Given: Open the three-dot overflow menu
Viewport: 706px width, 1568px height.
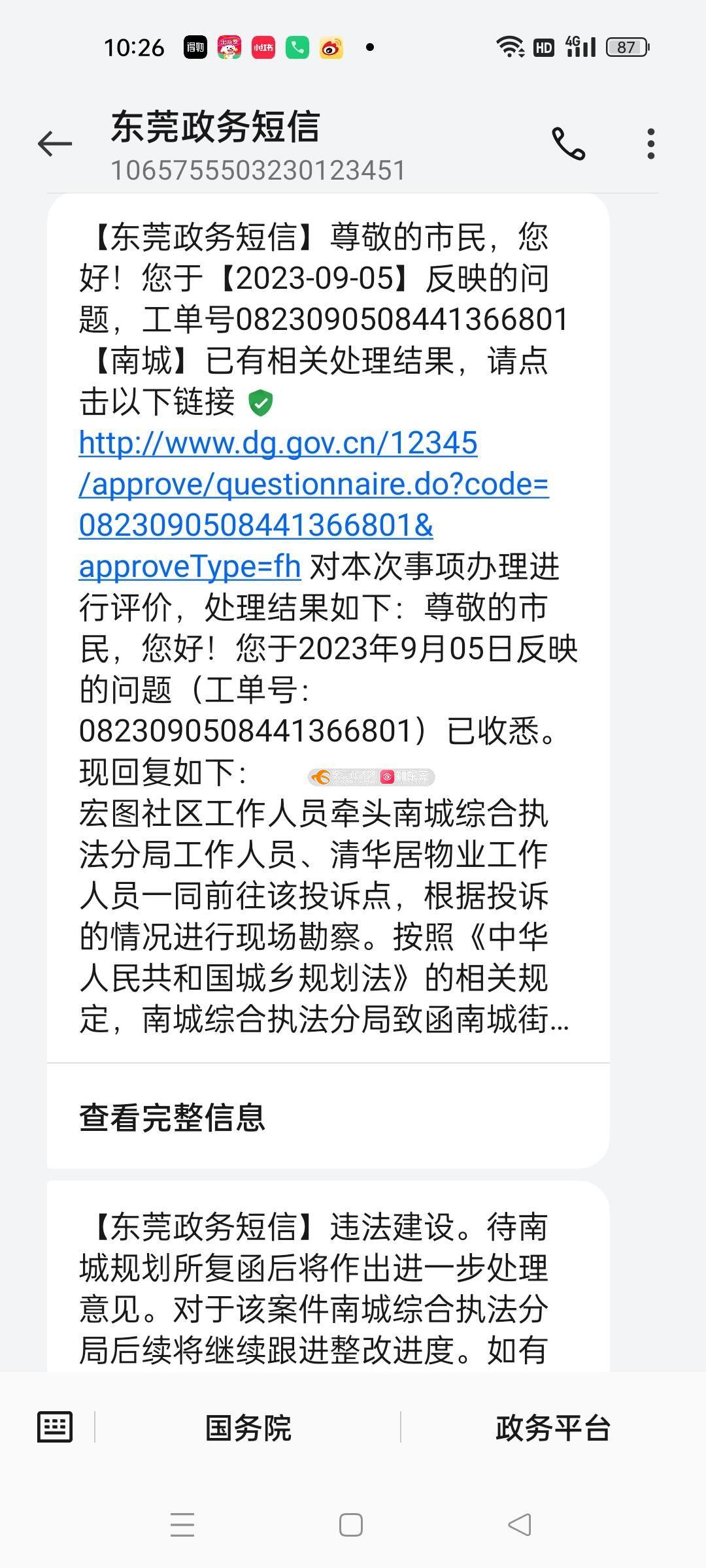Looking at the screenshot, I should (650, 144).
